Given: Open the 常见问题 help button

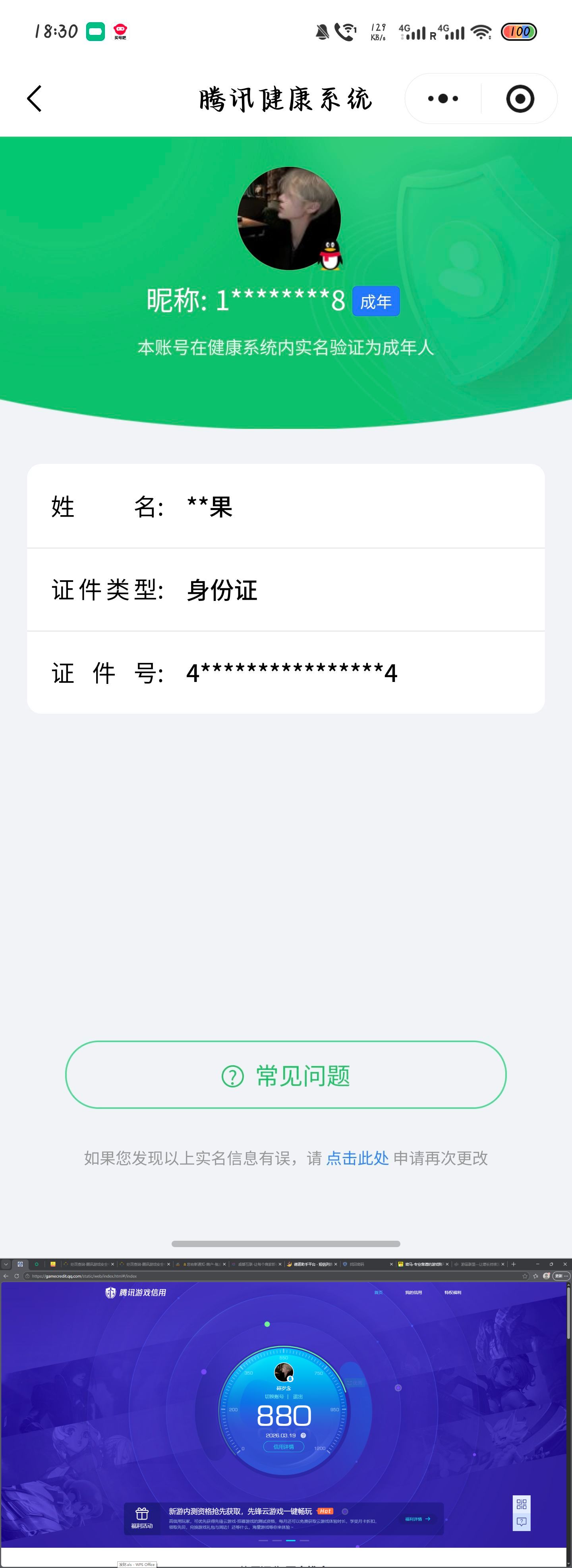Looking at the screenshot, I should click(286, 1075).
